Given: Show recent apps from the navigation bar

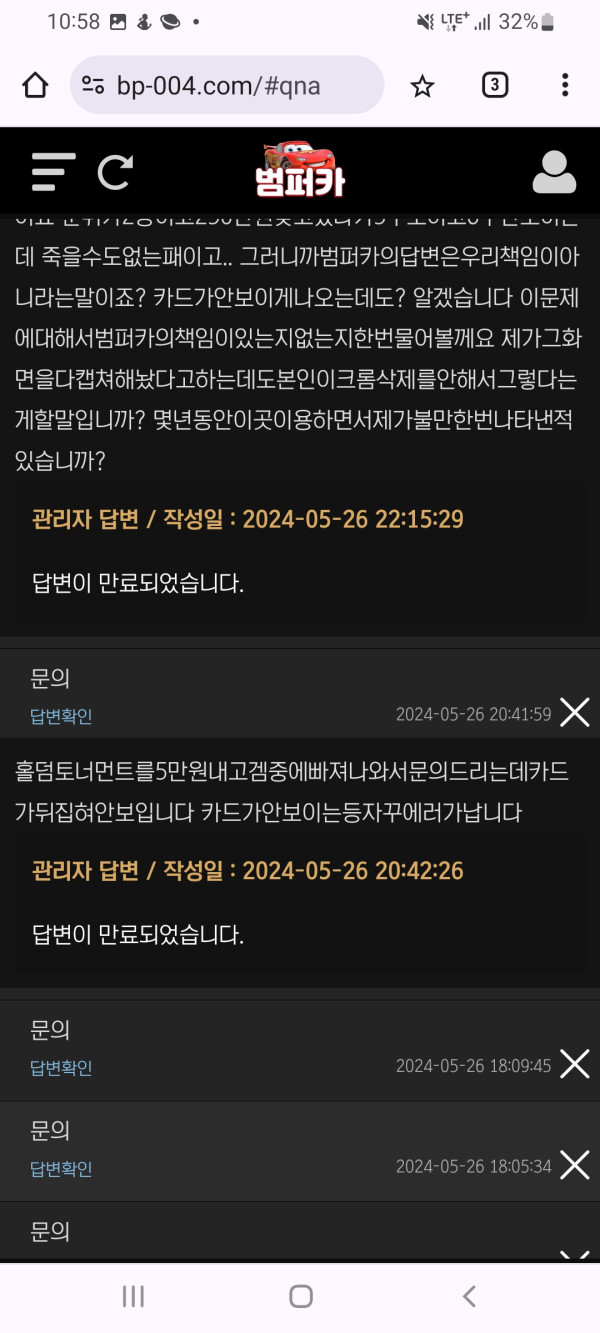Looking at the screenshot, I should pyautogui.click(x=133, y=1297).
